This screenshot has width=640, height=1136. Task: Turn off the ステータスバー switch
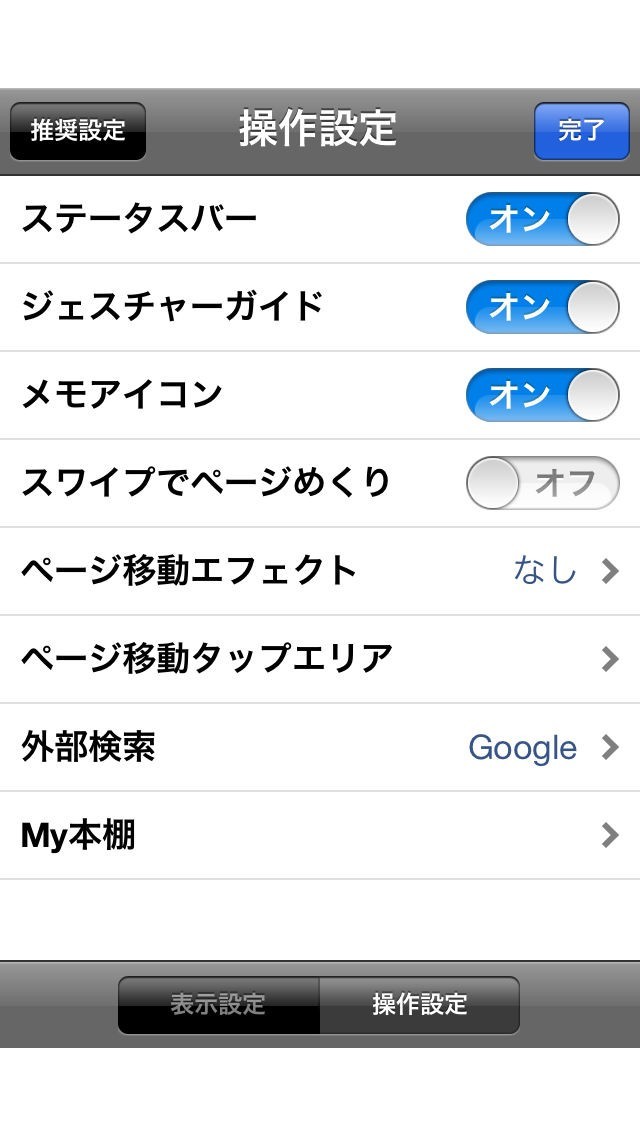(542, 219)
